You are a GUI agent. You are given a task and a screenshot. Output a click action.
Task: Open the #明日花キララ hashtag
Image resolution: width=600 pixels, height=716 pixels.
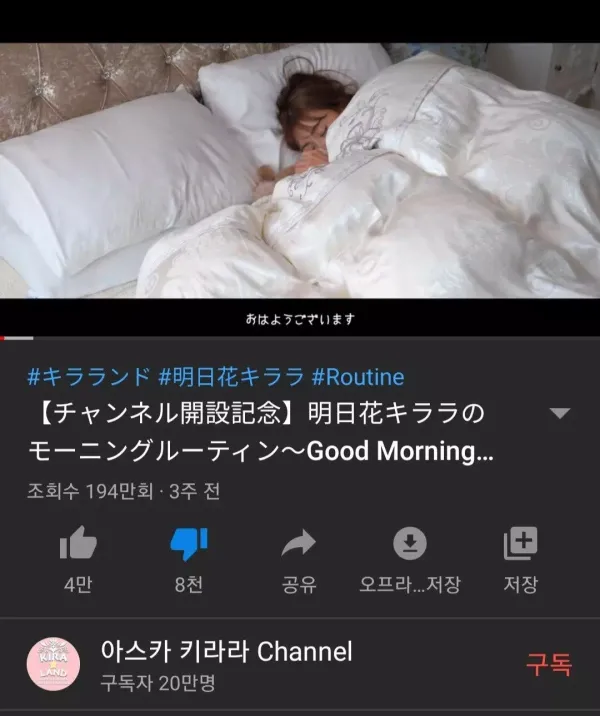point(231,377)
